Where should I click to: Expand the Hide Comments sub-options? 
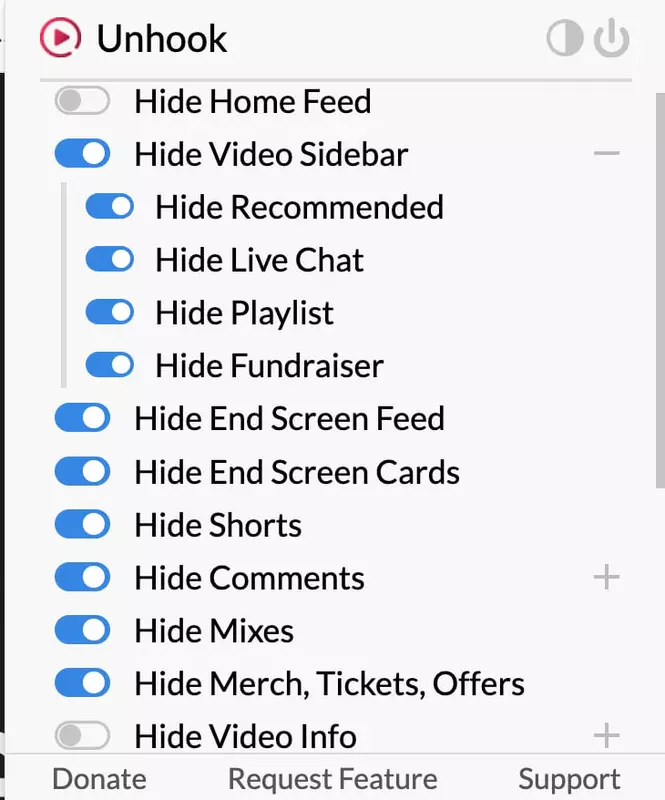tap(606, 578)
